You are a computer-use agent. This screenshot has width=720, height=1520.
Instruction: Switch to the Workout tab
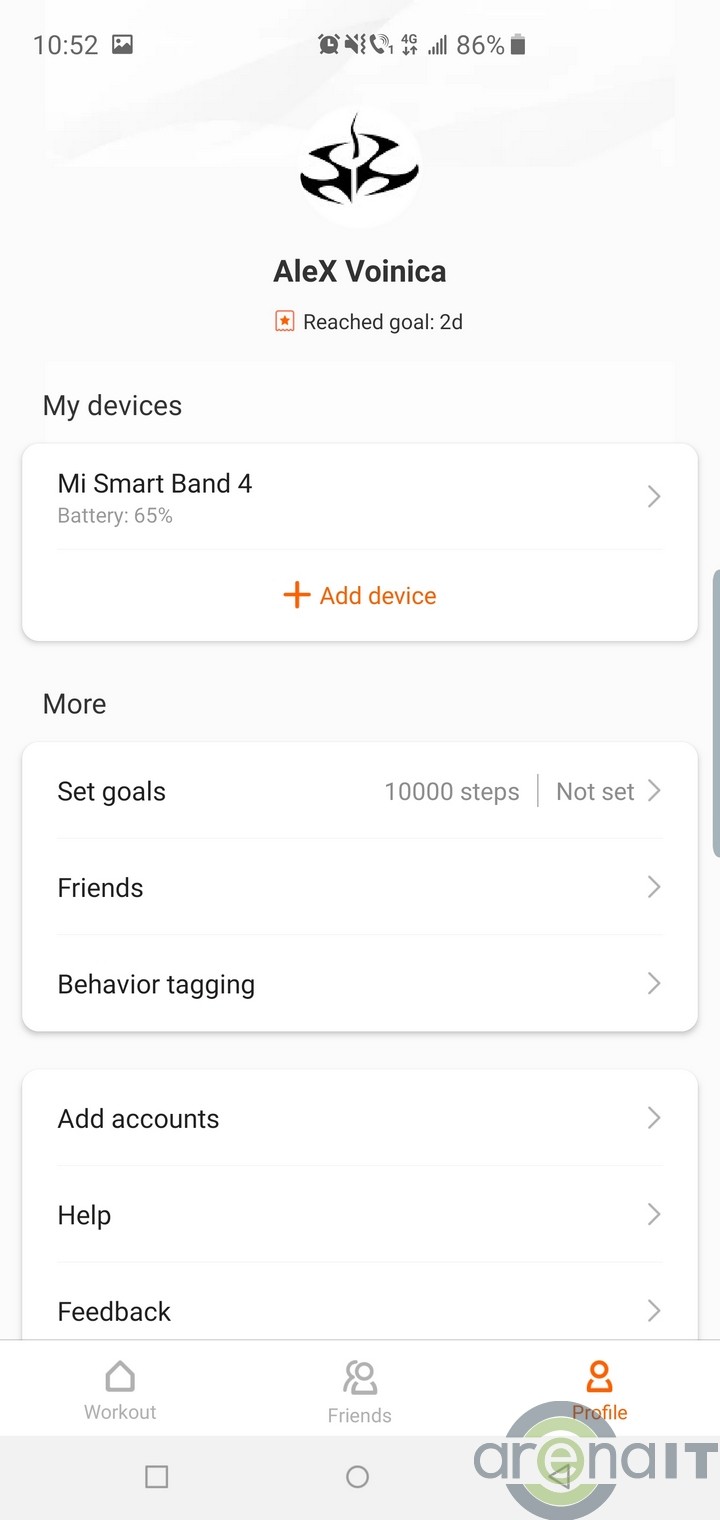click(x=120, y=1390)
